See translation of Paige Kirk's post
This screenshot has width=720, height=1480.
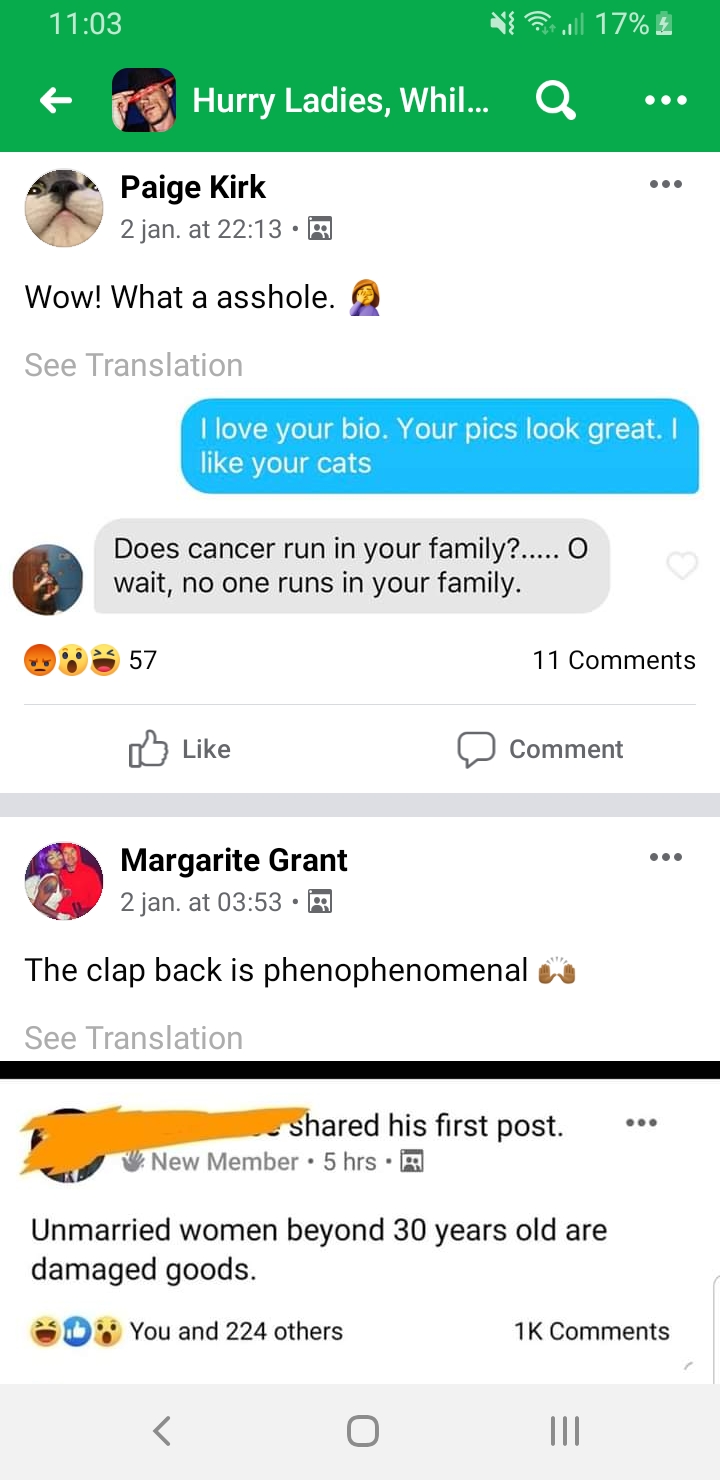[133, 365]
